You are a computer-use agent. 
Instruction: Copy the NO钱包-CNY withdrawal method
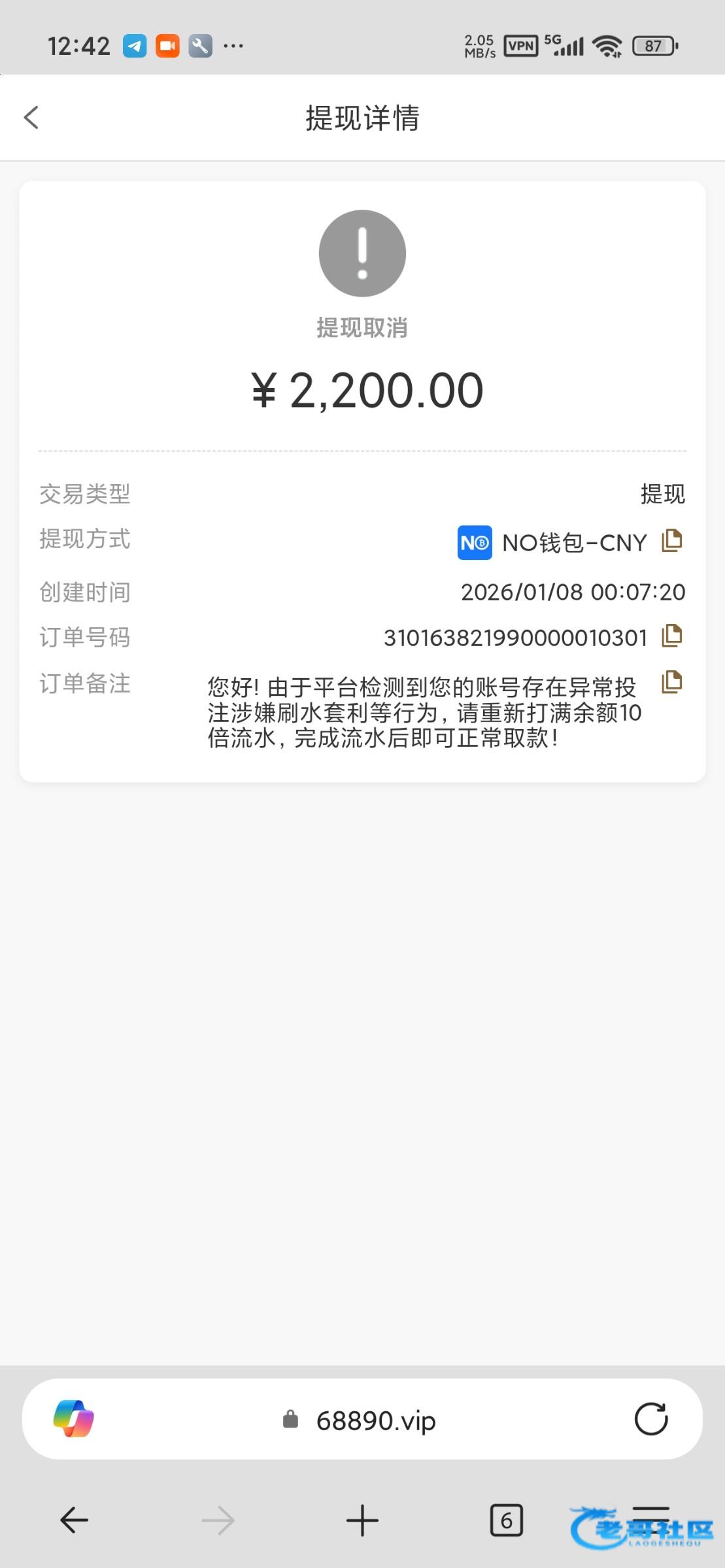point(671,541)
